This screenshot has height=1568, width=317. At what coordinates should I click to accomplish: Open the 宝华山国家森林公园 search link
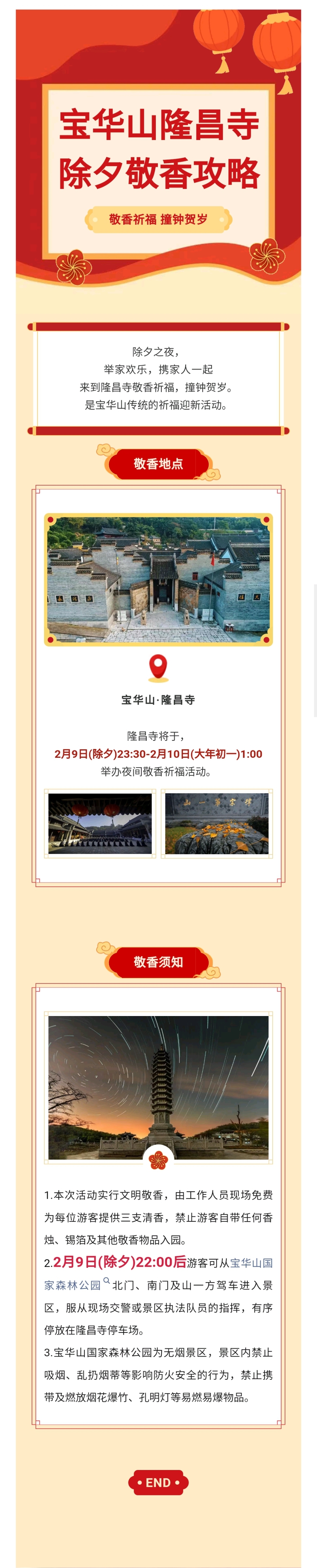click(72, 1285)
